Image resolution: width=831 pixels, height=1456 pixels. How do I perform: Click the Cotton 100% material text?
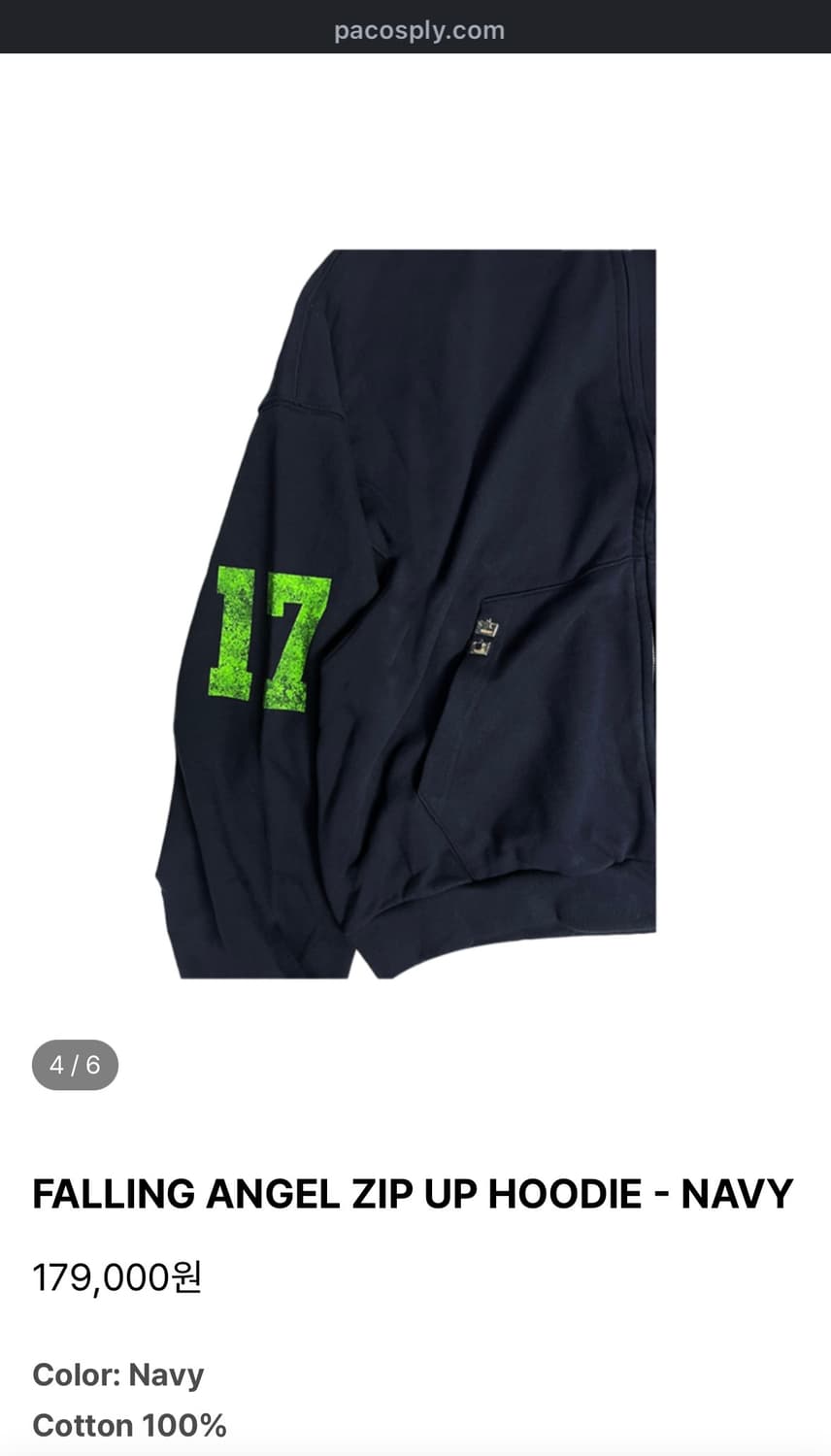[128, 1426]
